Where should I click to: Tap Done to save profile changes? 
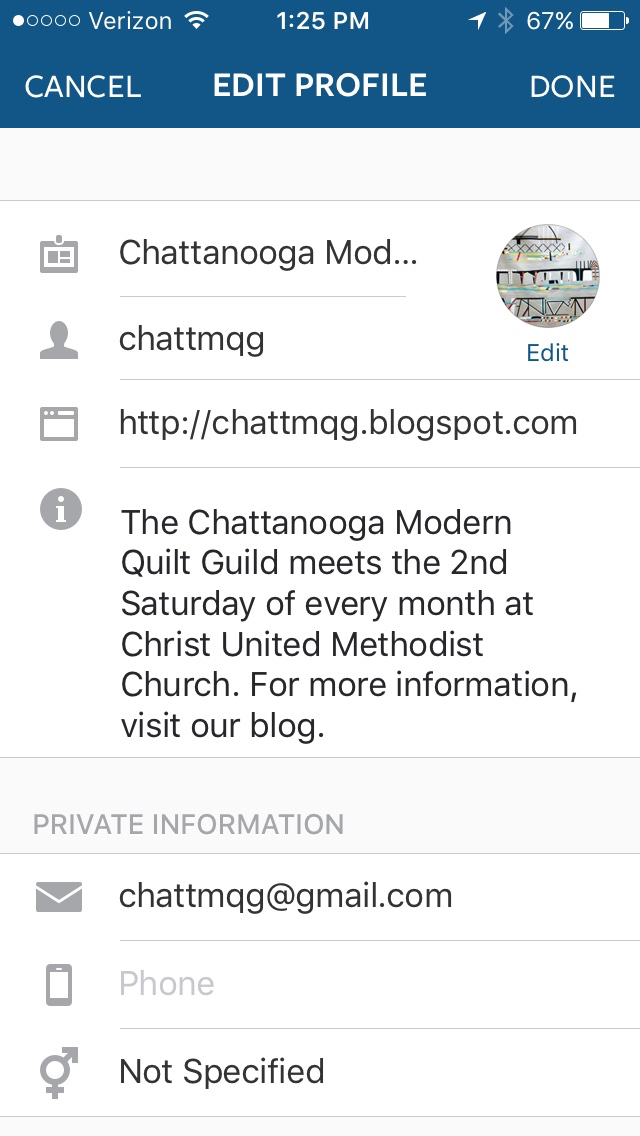pos(572,87)
